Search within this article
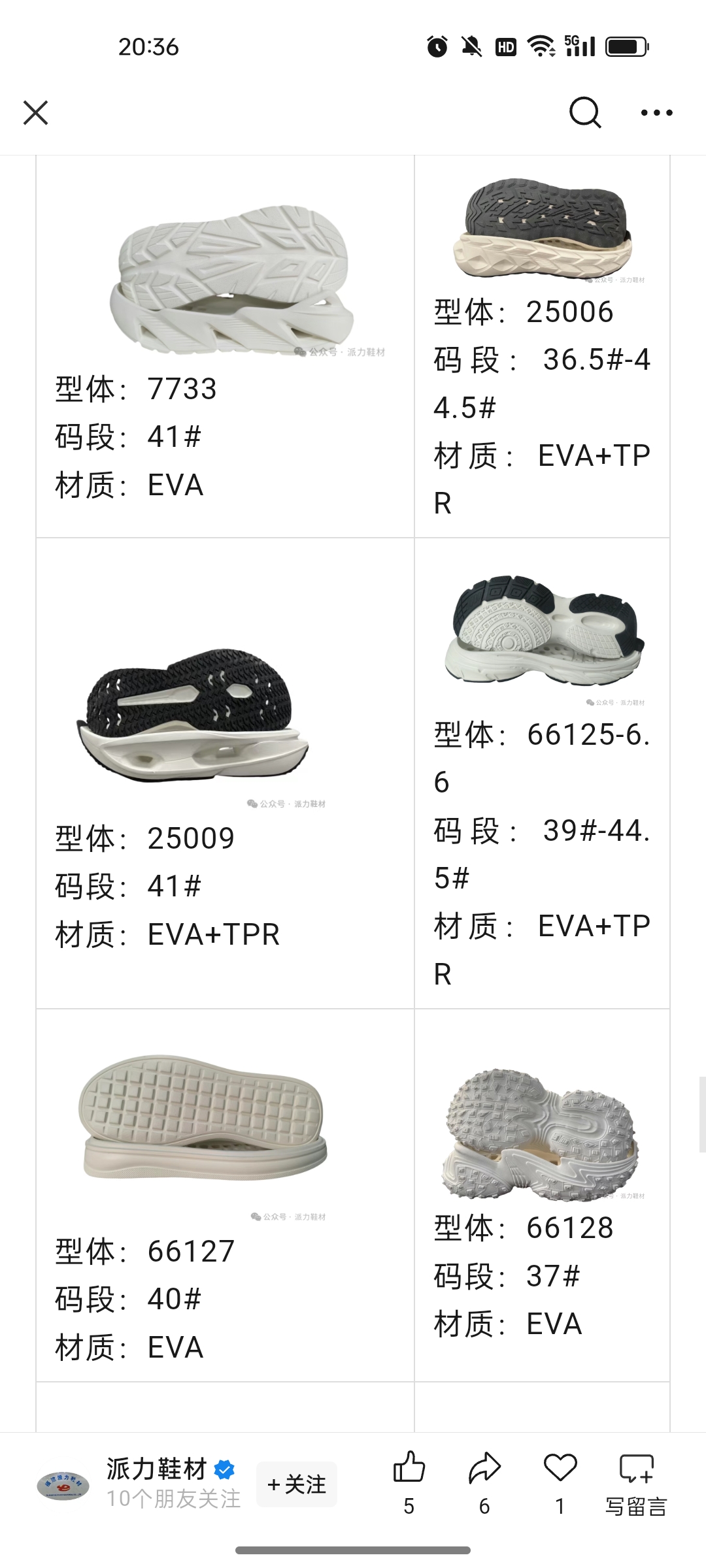The height and width of the screenshot is (1568, 706). pos(584,112)
